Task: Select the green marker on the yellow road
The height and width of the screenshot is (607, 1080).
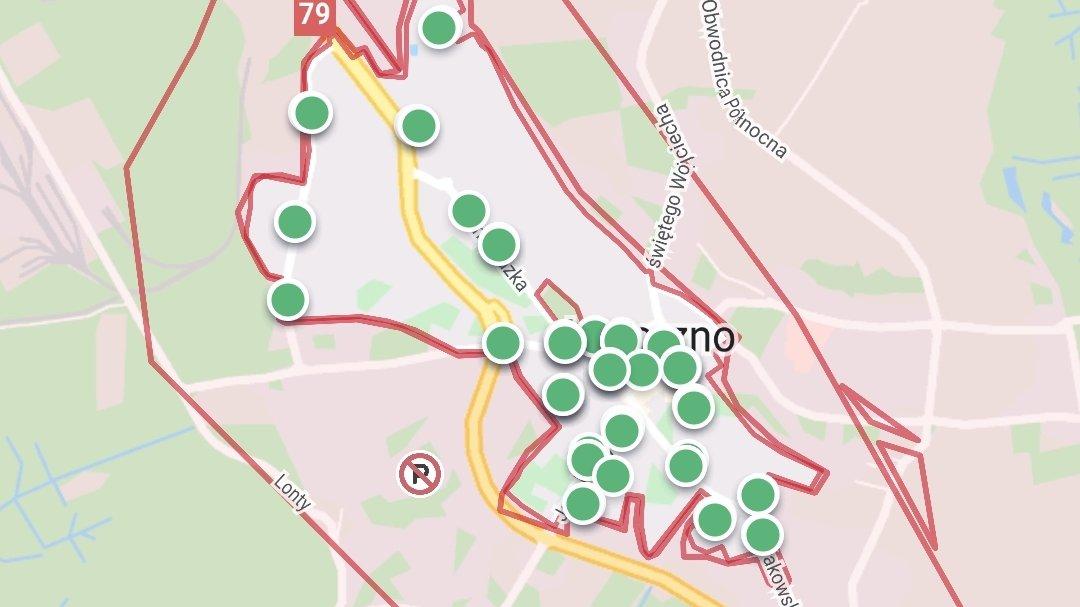Action: click(x=417, y=126)
